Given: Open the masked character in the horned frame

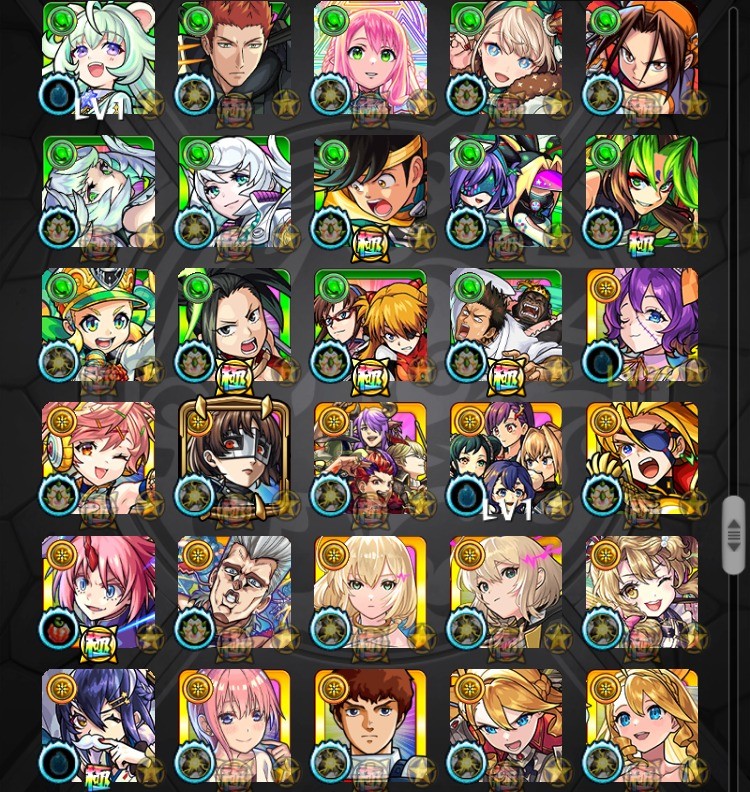Looking at the screenshot, I should 234,459.
